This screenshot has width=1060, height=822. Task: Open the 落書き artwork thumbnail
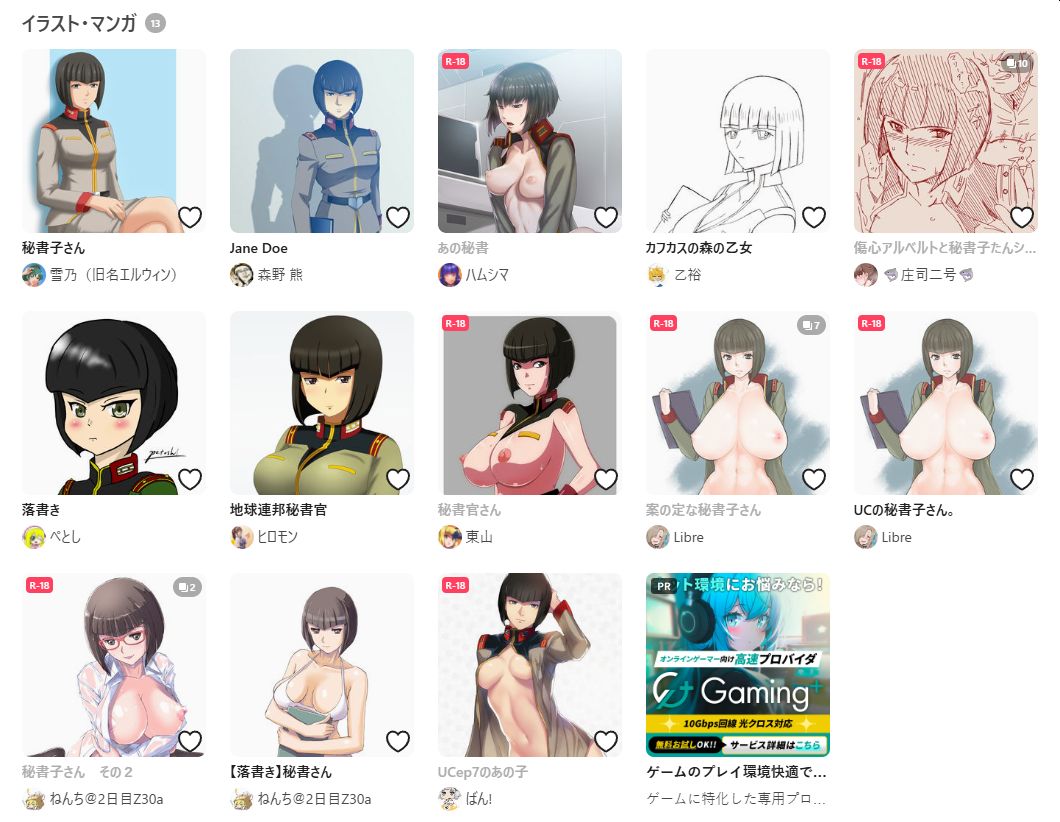coord(113,402)
